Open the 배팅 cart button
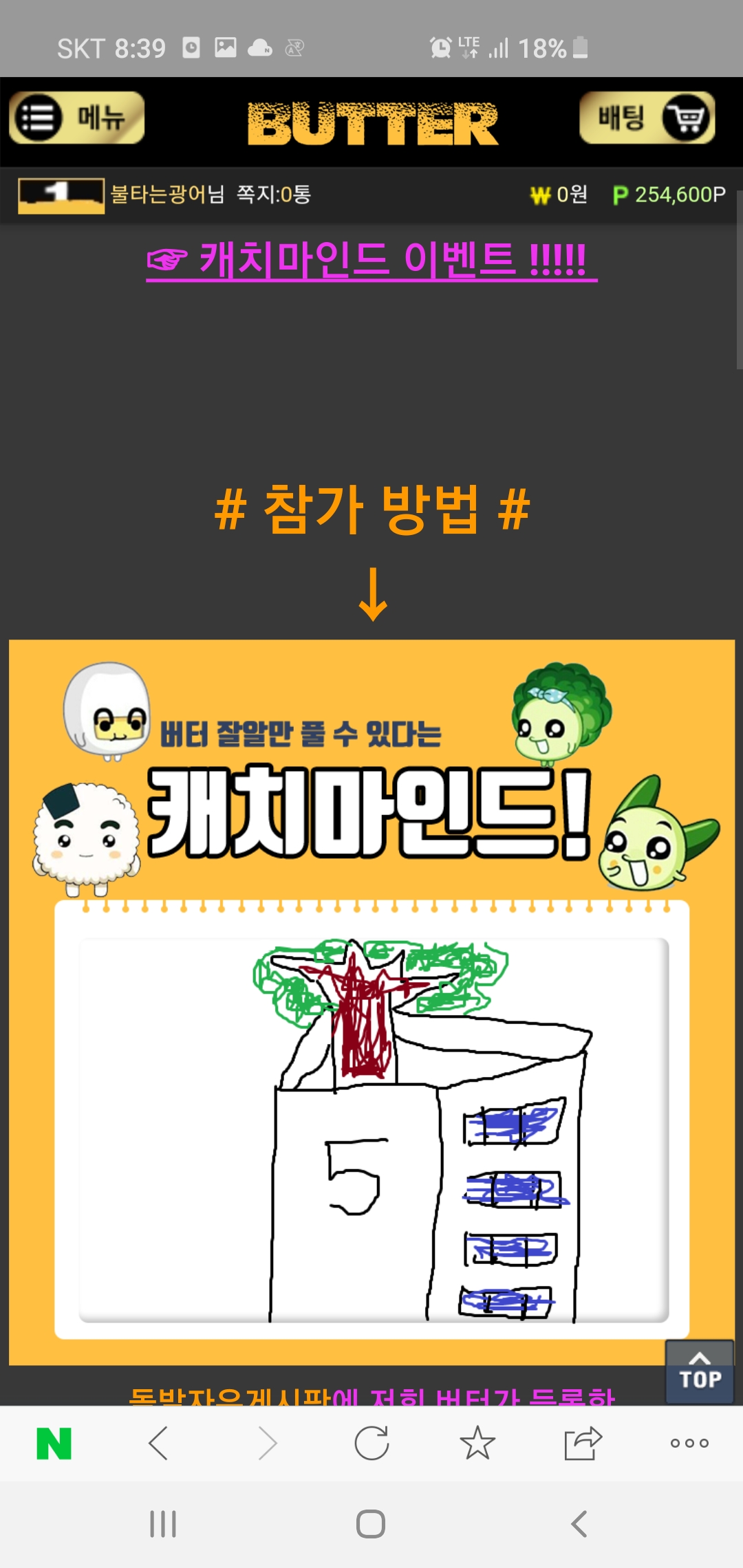Viewport: 743px width, 1568px height. 647,118
